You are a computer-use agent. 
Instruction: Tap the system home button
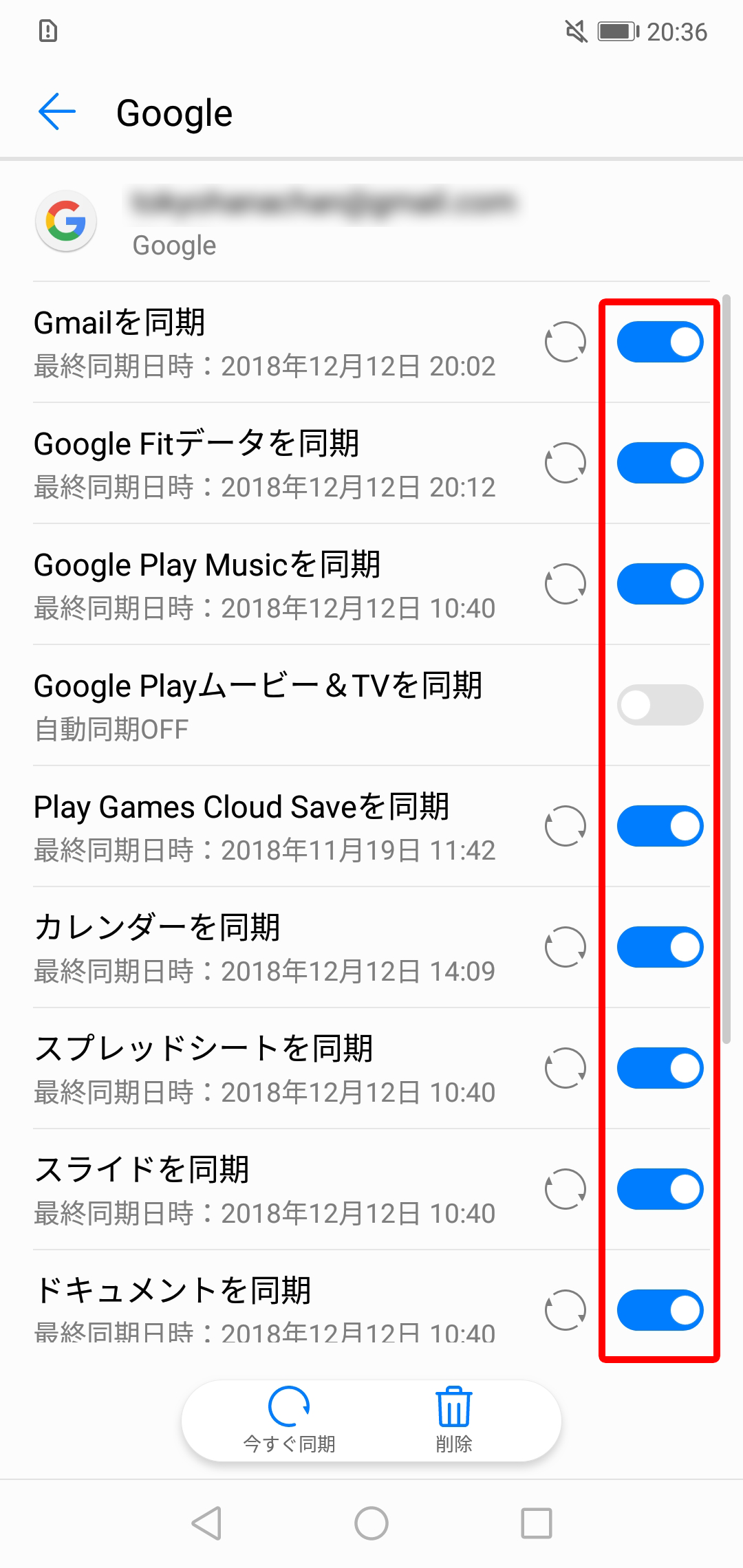coord(371,1523)
